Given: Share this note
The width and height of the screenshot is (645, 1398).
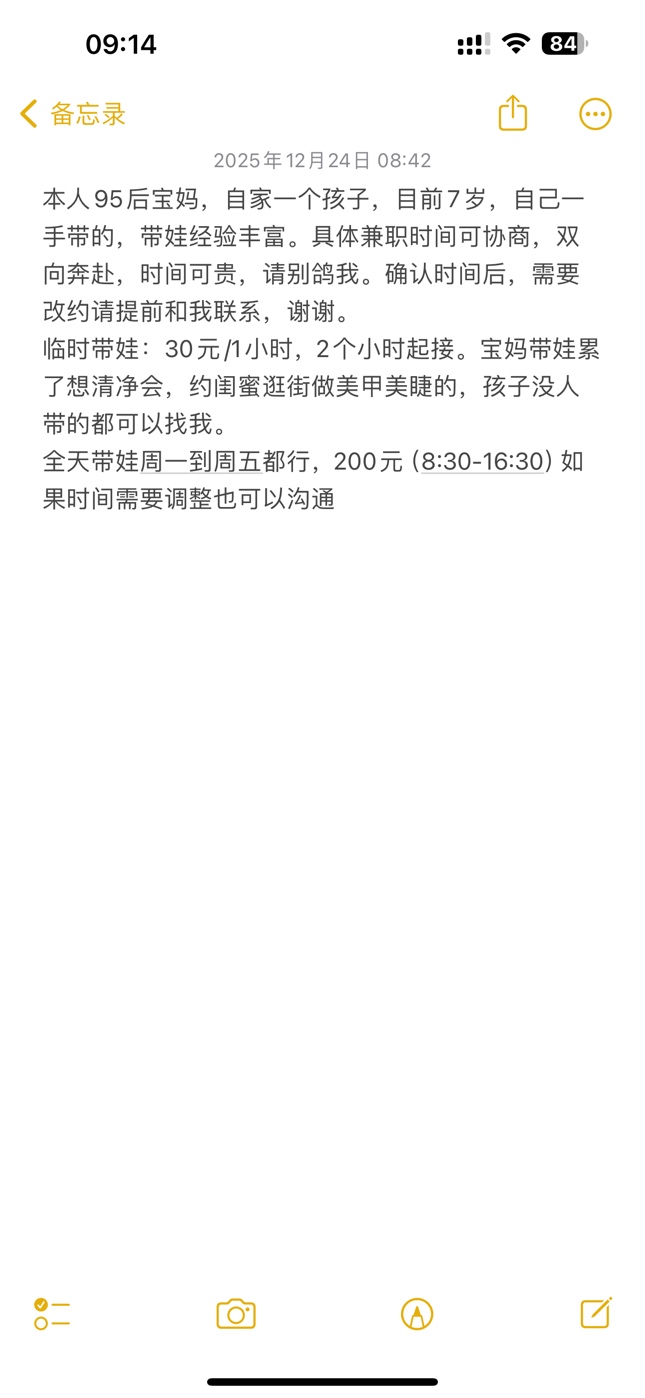Looking at the screenshot, I should pos(512,113).
